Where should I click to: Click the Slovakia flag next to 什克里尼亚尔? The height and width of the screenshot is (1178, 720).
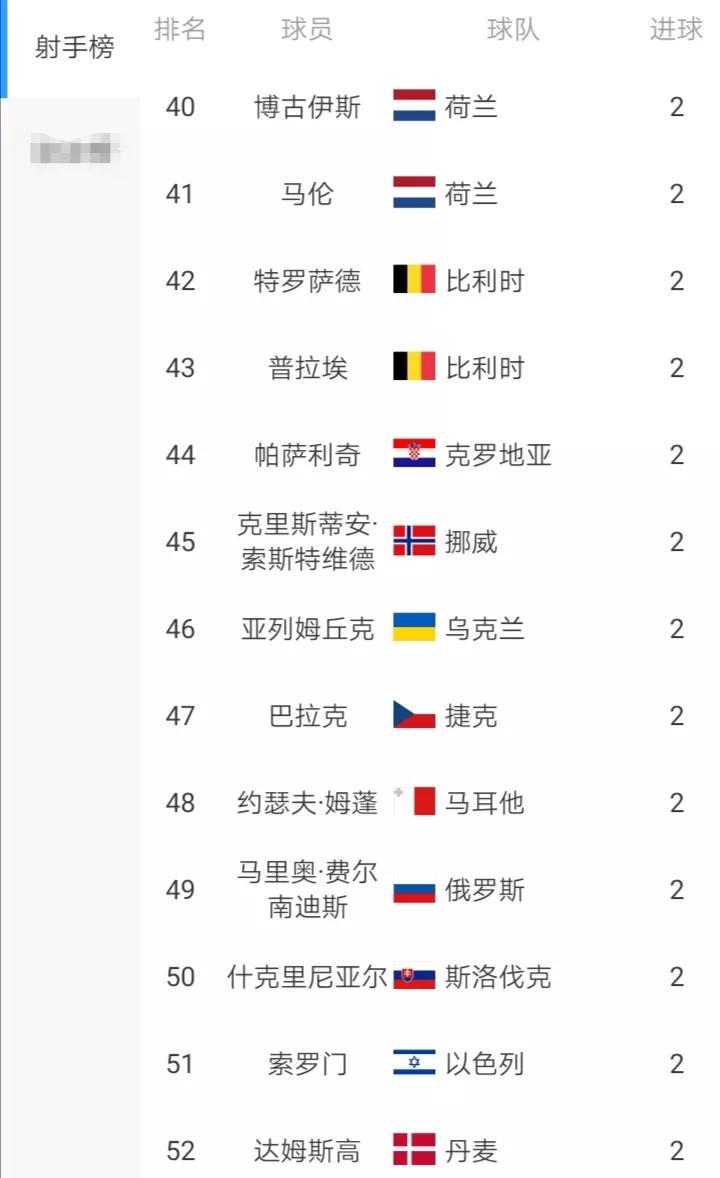coord(413,977)
